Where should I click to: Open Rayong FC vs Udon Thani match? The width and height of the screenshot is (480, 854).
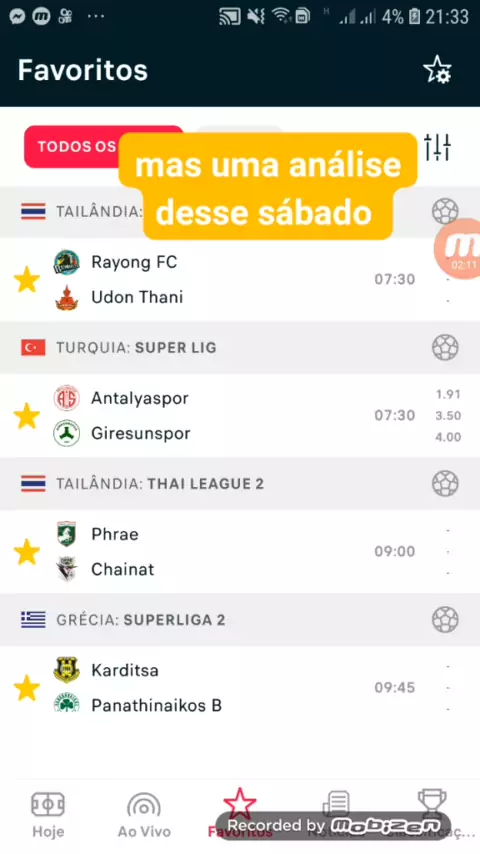click(x=240, y=279)
